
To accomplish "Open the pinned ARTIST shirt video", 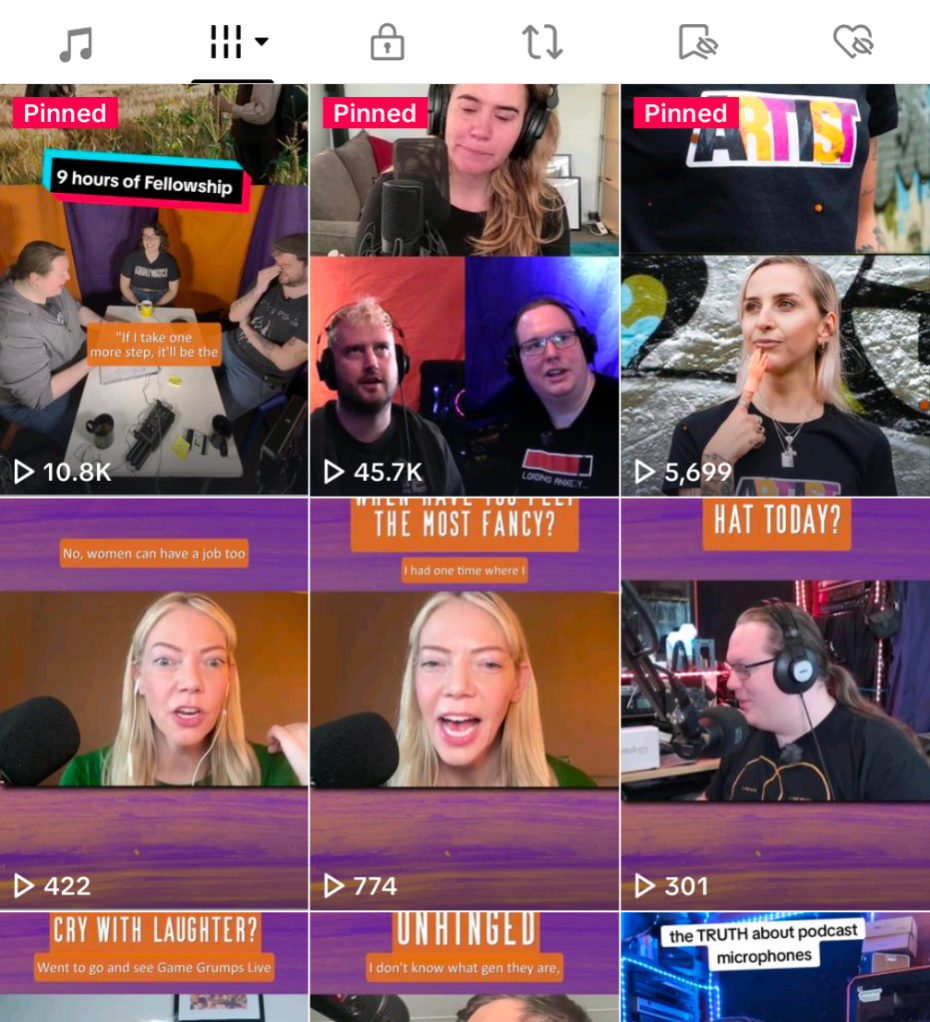I will (775, 290).
